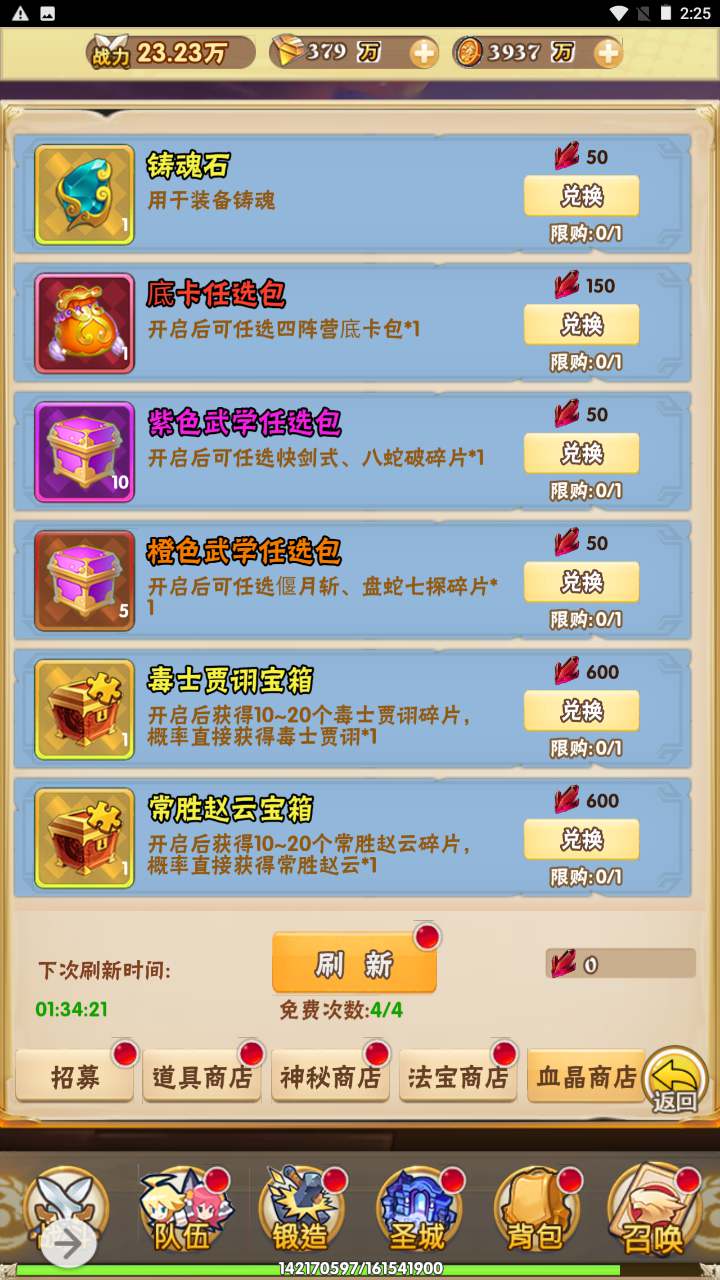Add more copper coins with plus
The image size is (720, 1280).
coord(608,53)
